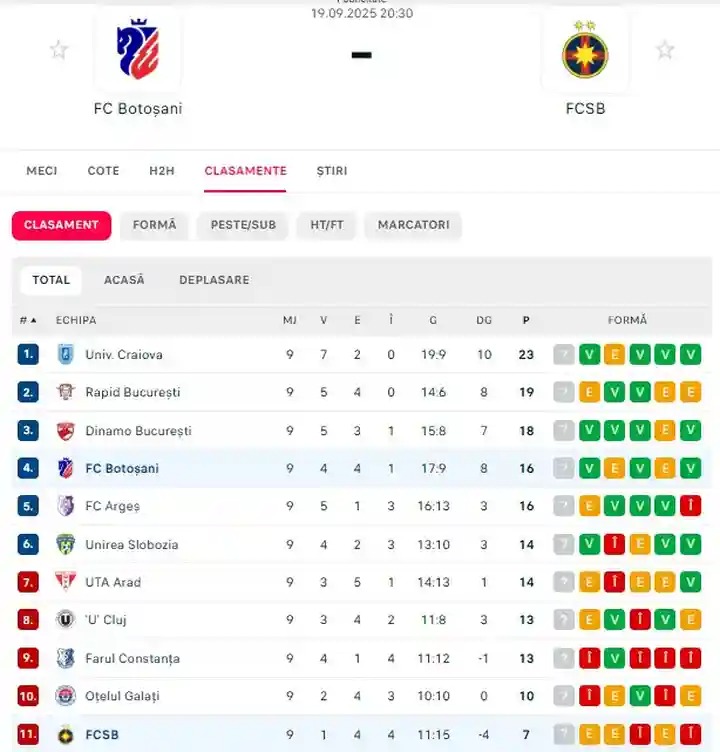Favorite FC Botoșani with the star icon
The width and height of the screenshot is (720, 752).
(59, 50)
